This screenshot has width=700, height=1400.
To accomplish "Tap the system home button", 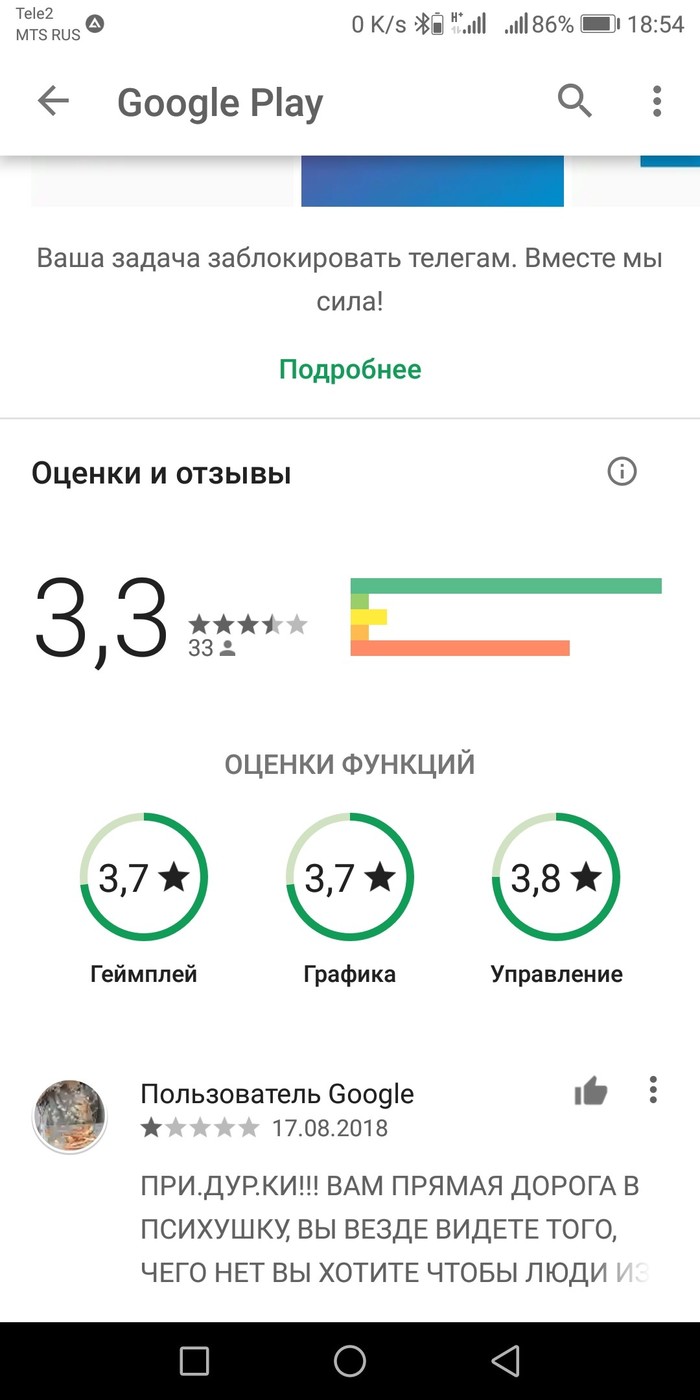I will [x=350, y=1360].
